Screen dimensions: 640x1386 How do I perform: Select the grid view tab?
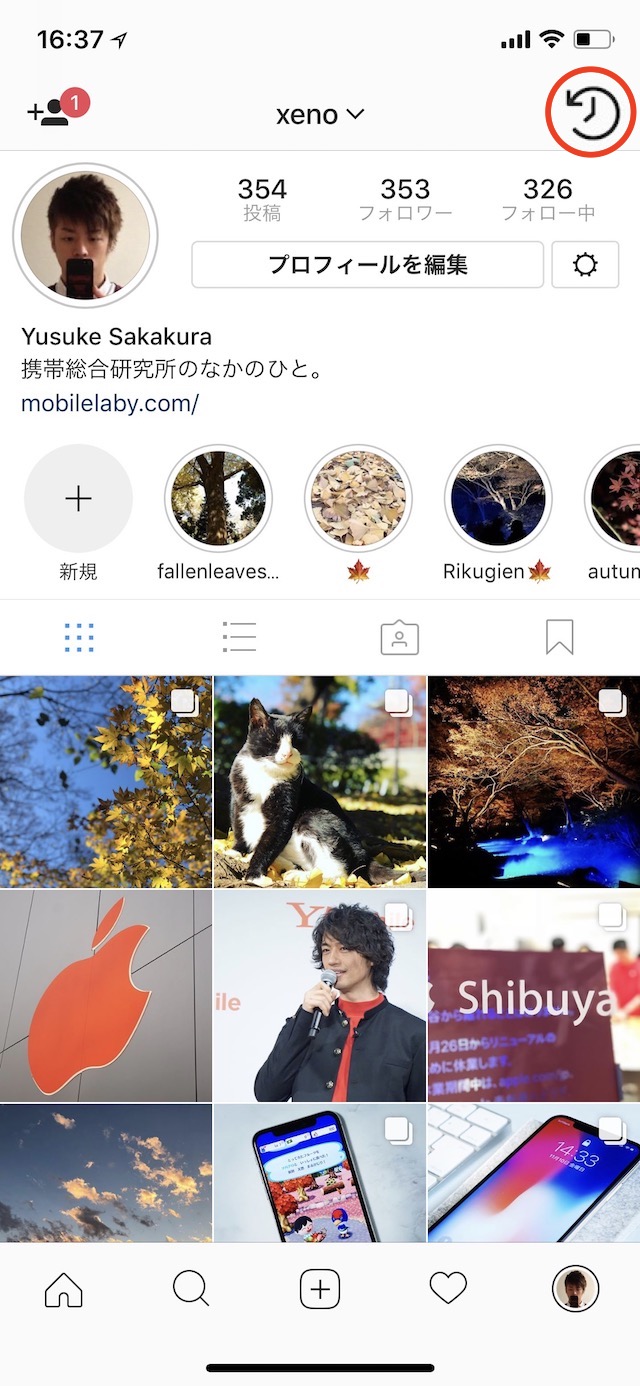coord(79,637)
